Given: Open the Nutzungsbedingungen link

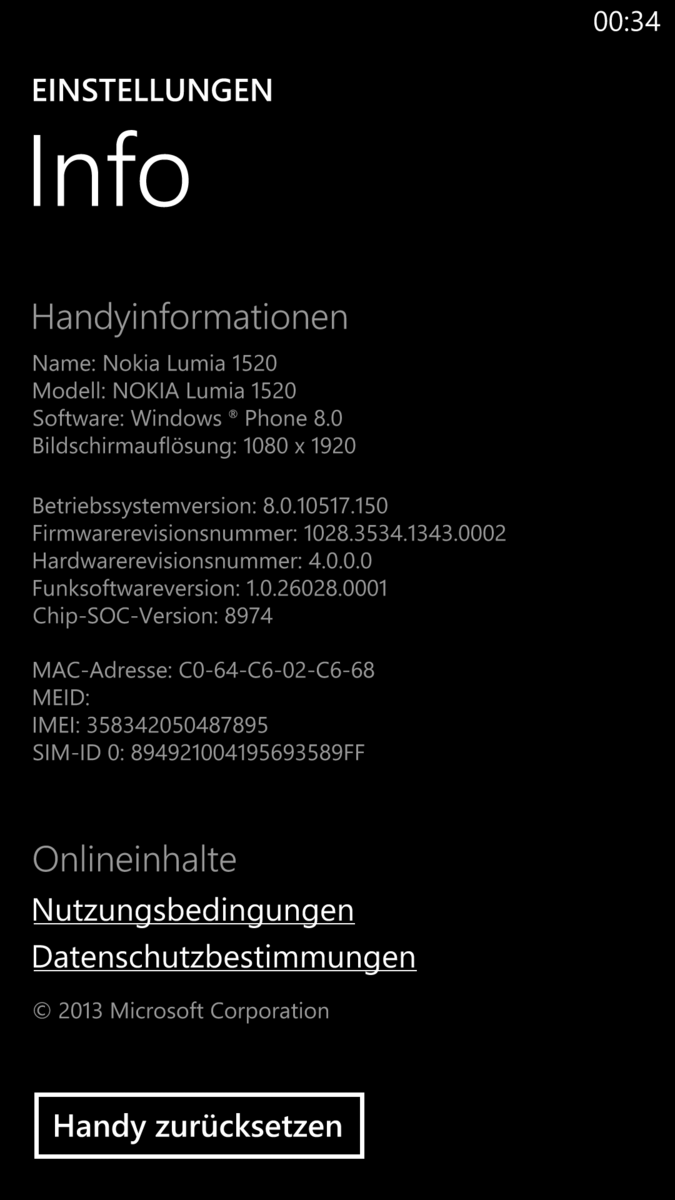Looking at the screenshot, I should tap(193, 910).
